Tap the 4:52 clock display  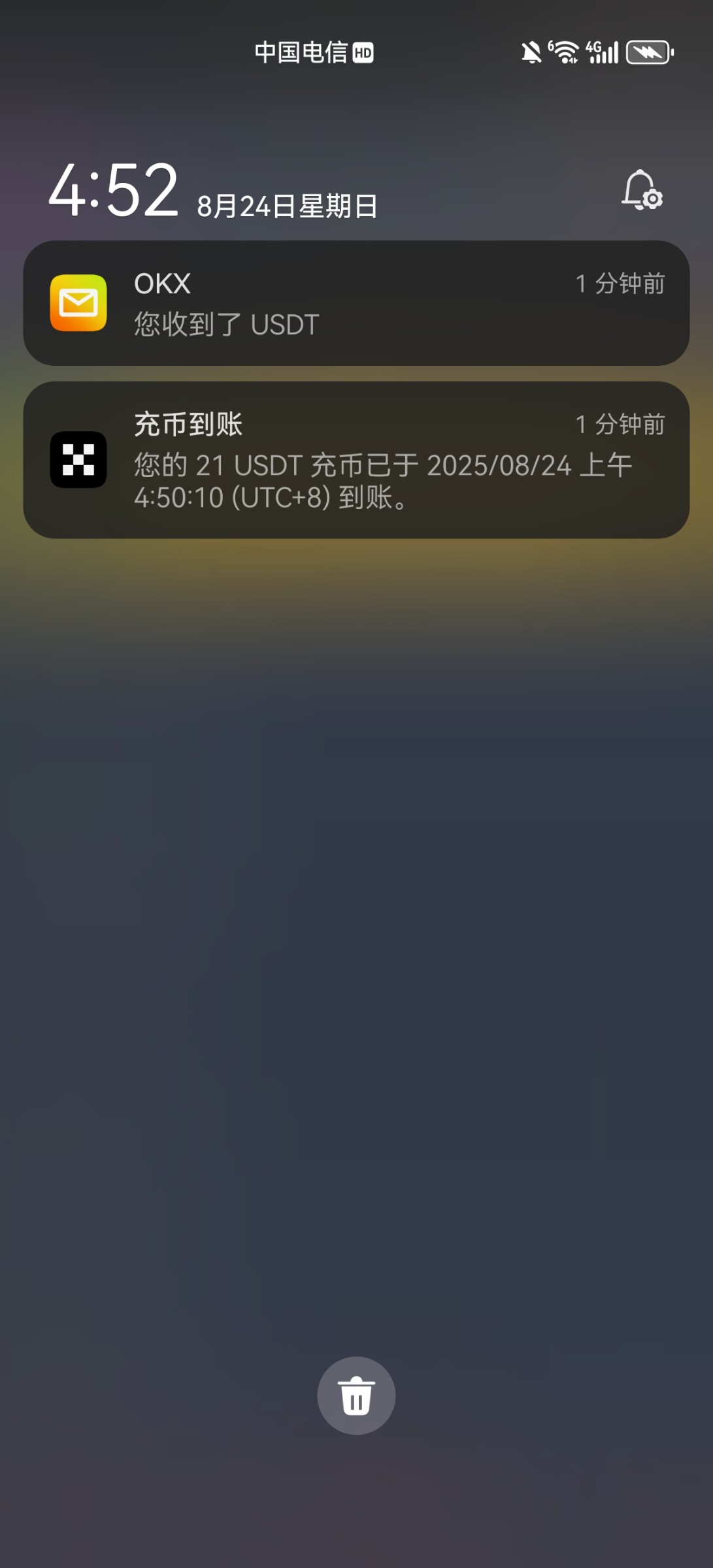114,189
